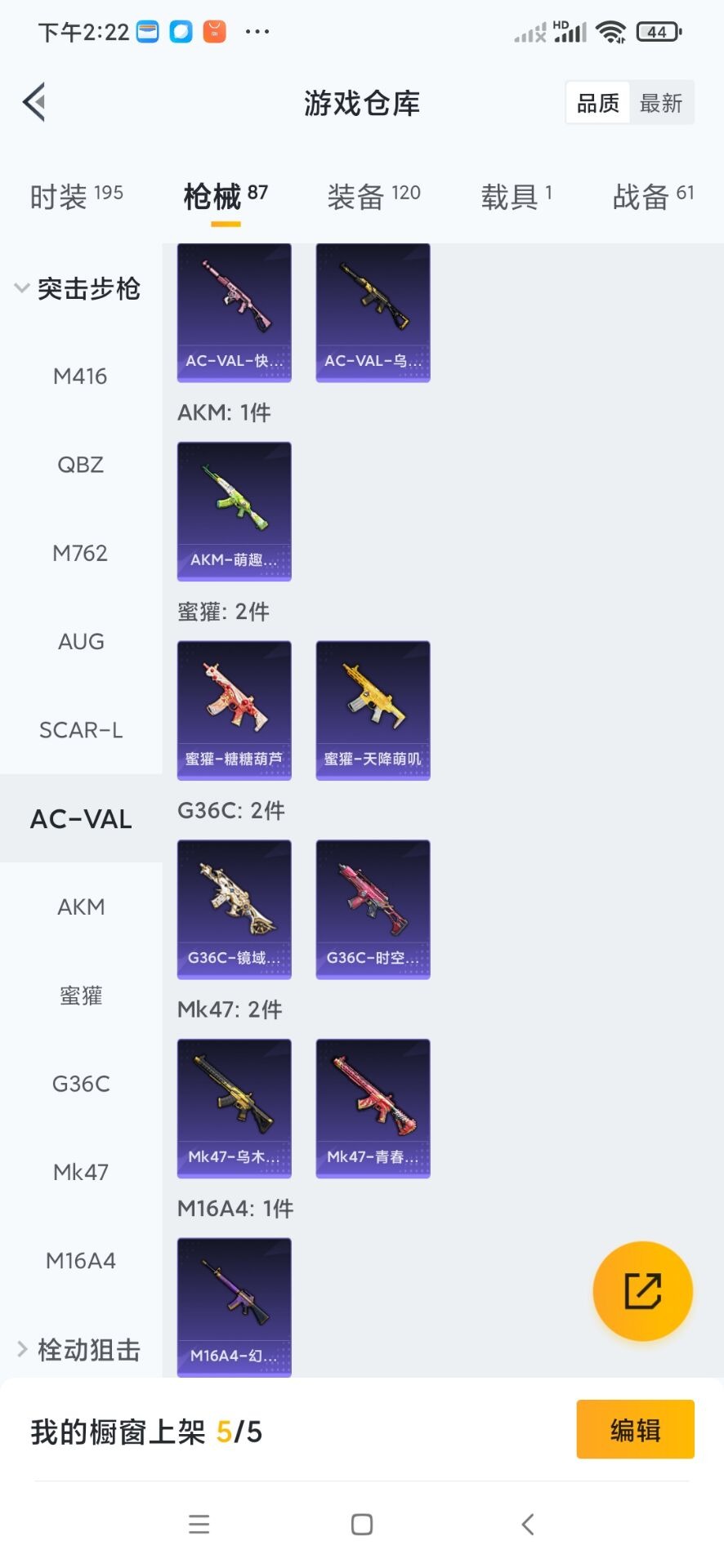
Task: Tap the orange share floating button
Action: (642, 1291)
